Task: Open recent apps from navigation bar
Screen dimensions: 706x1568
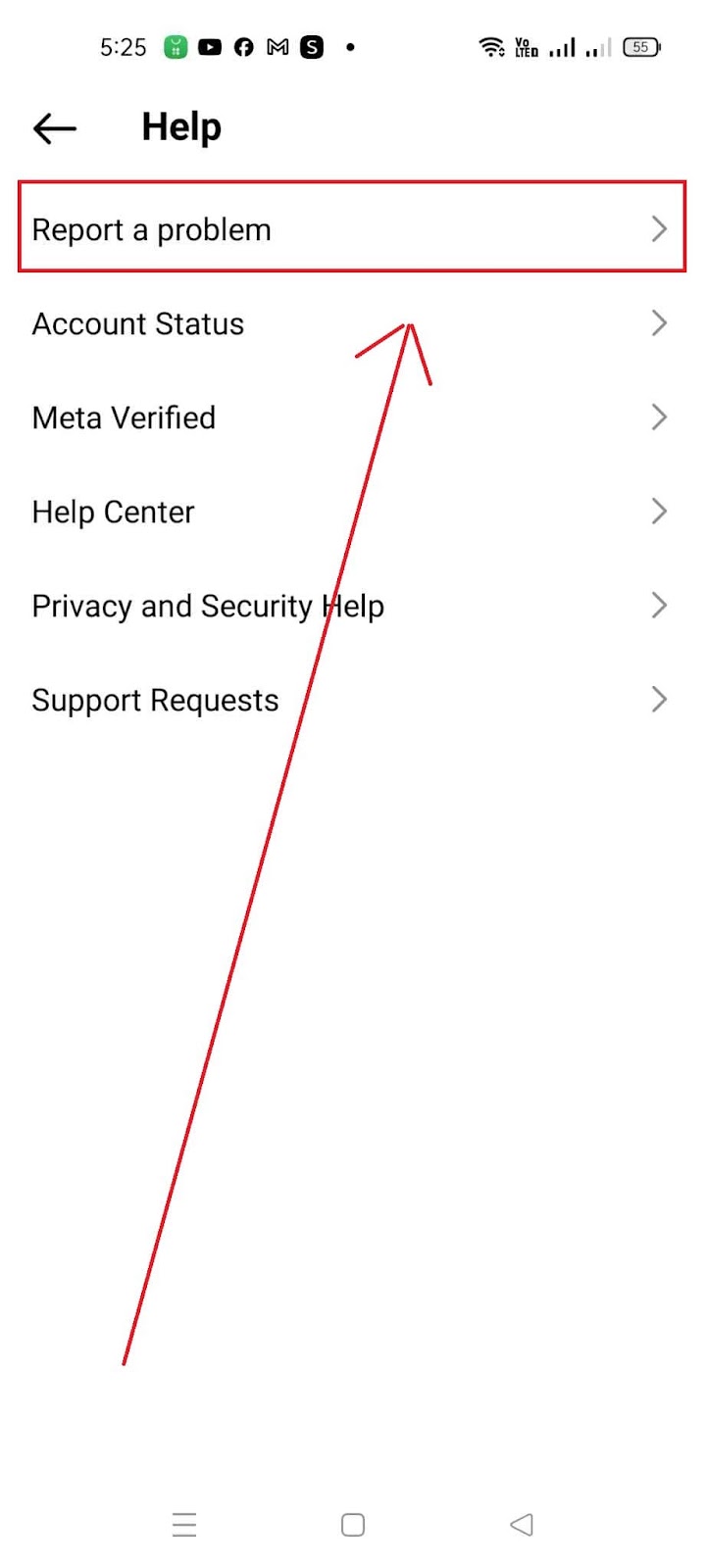Action: [184, 1524]
